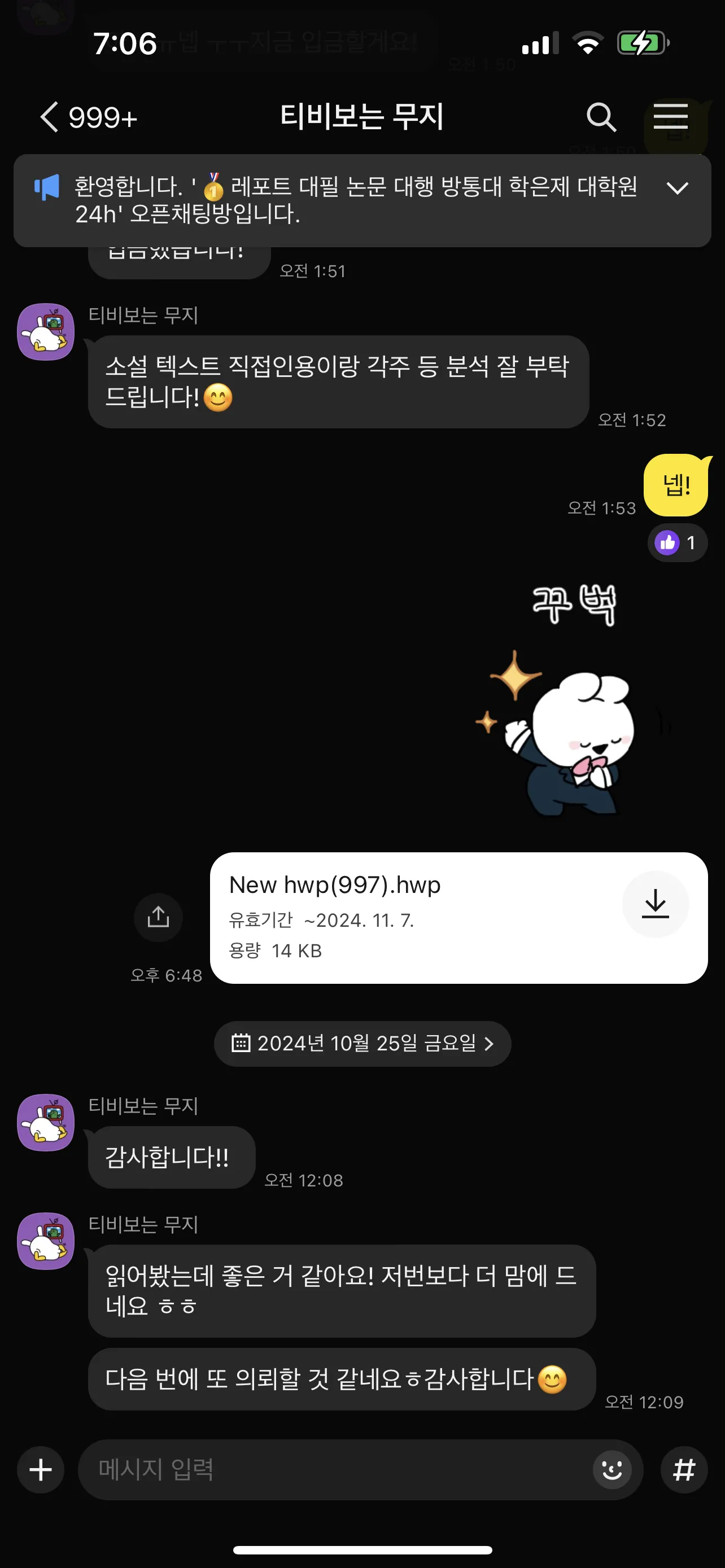Tap the hashtag open-chat icon
The image size is (725, 1568).
(684, 1470)
